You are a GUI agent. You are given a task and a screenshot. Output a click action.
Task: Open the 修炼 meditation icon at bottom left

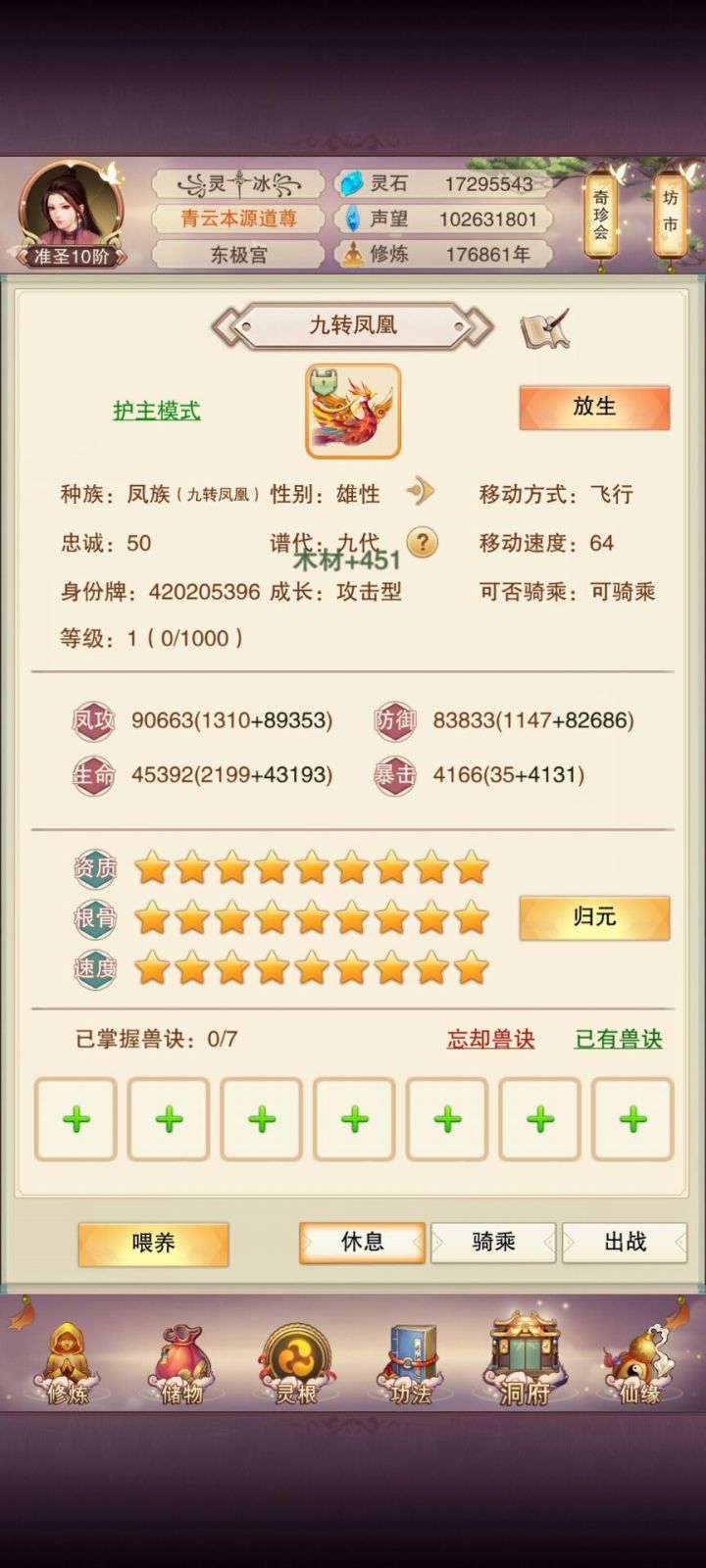pyautogui.click(x=67, y=1362)
